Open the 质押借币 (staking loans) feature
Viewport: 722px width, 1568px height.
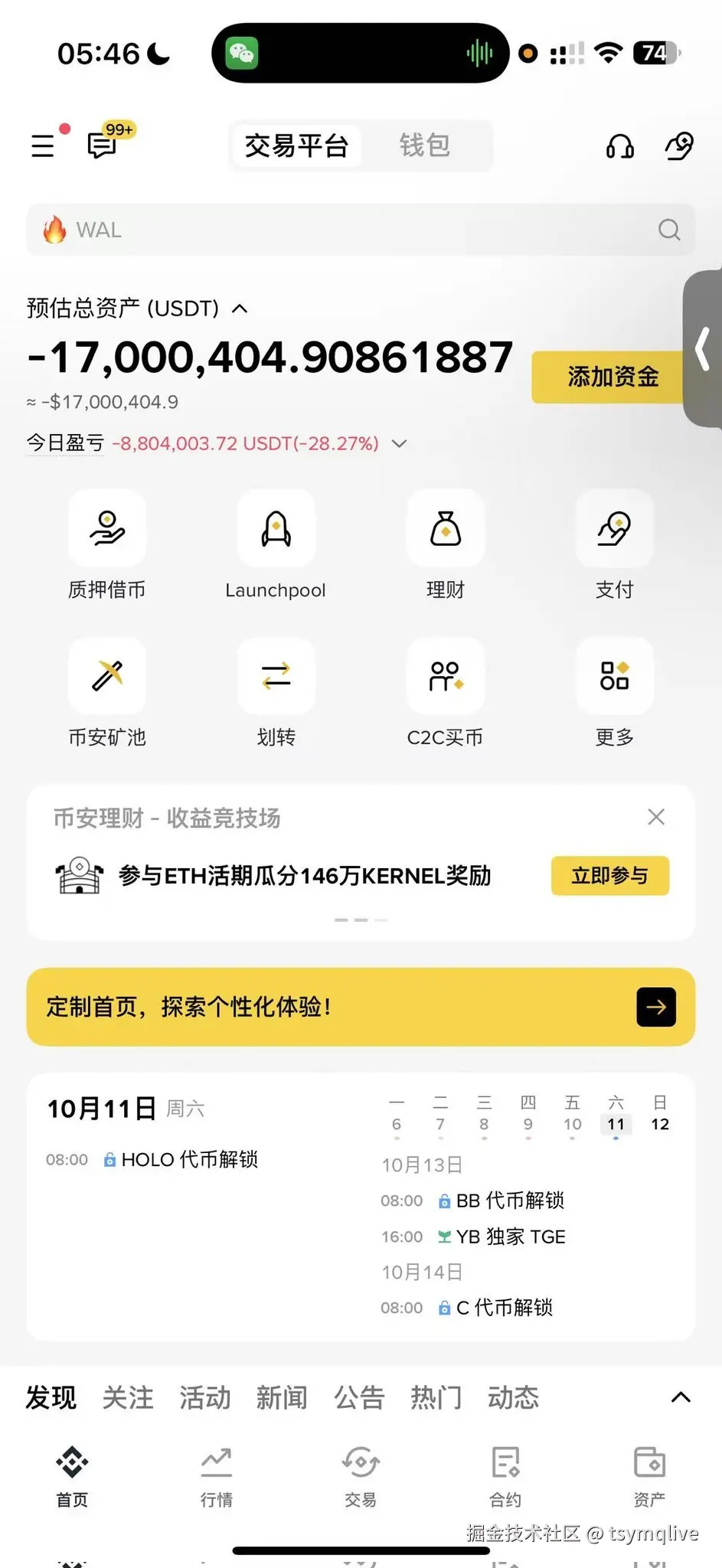106,529
